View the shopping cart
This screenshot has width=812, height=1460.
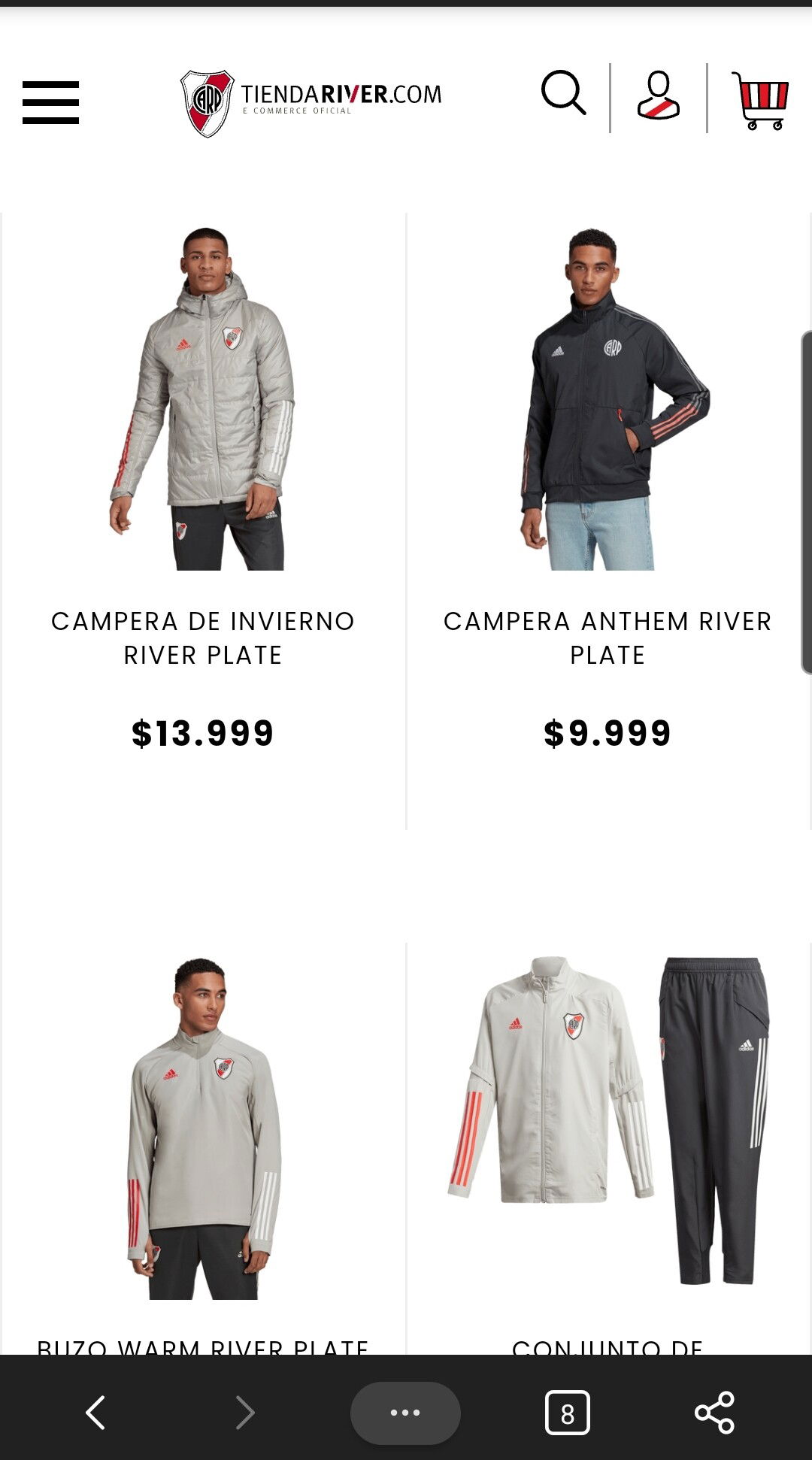760,101
